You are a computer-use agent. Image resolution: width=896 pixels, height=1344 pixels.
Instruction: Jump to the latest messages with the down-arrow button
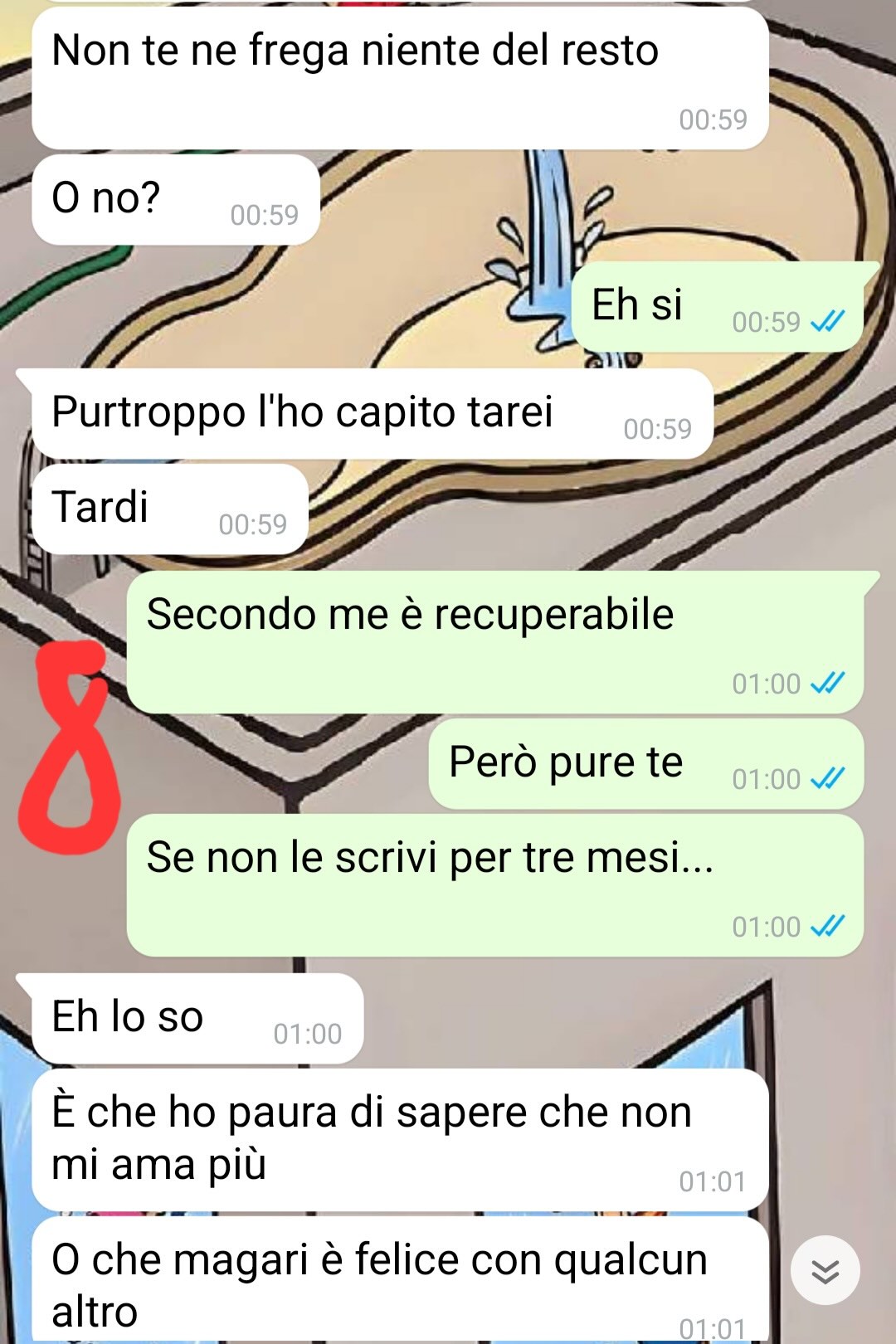825,1270
